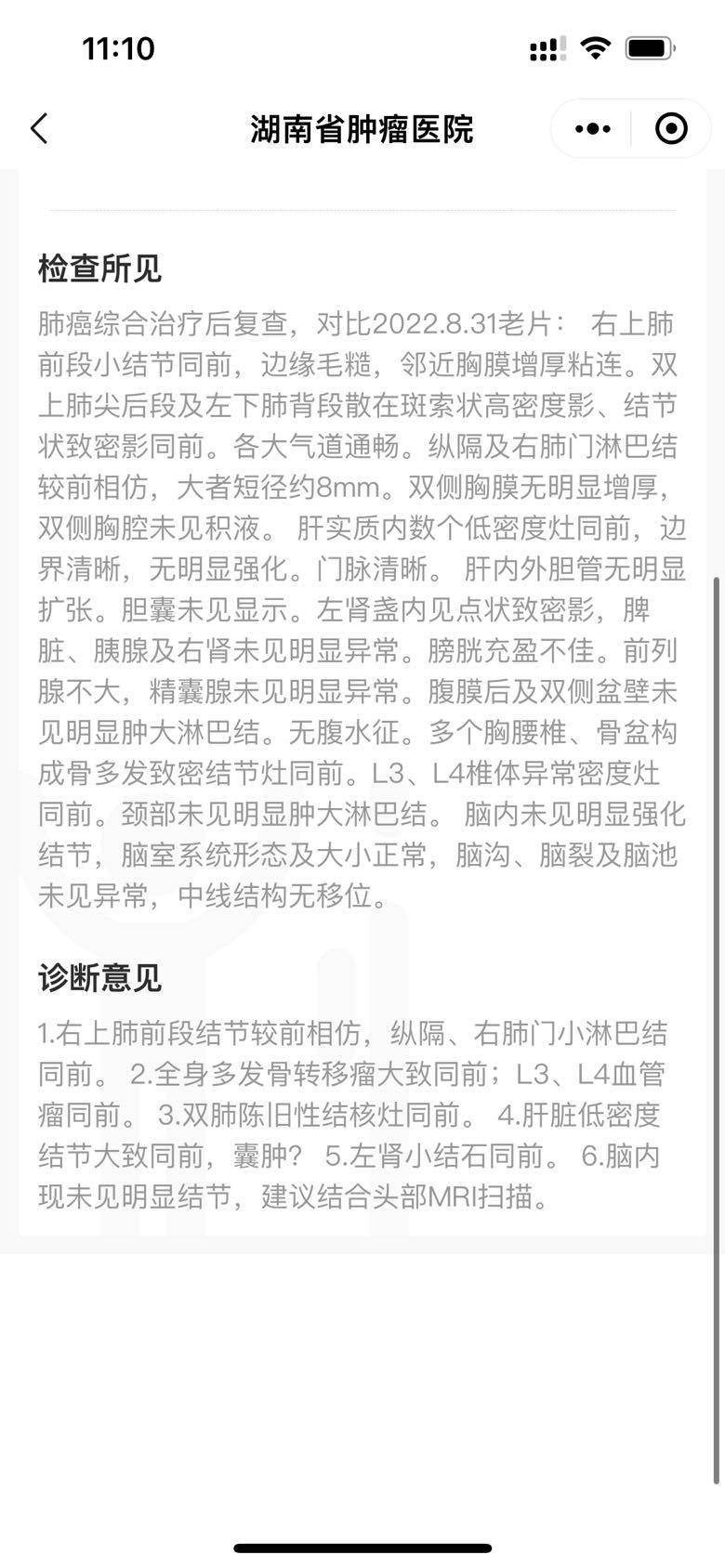Screen dimensions: 725x1568
Task: Go back using the top-left arrow
Action: point(39,128)
